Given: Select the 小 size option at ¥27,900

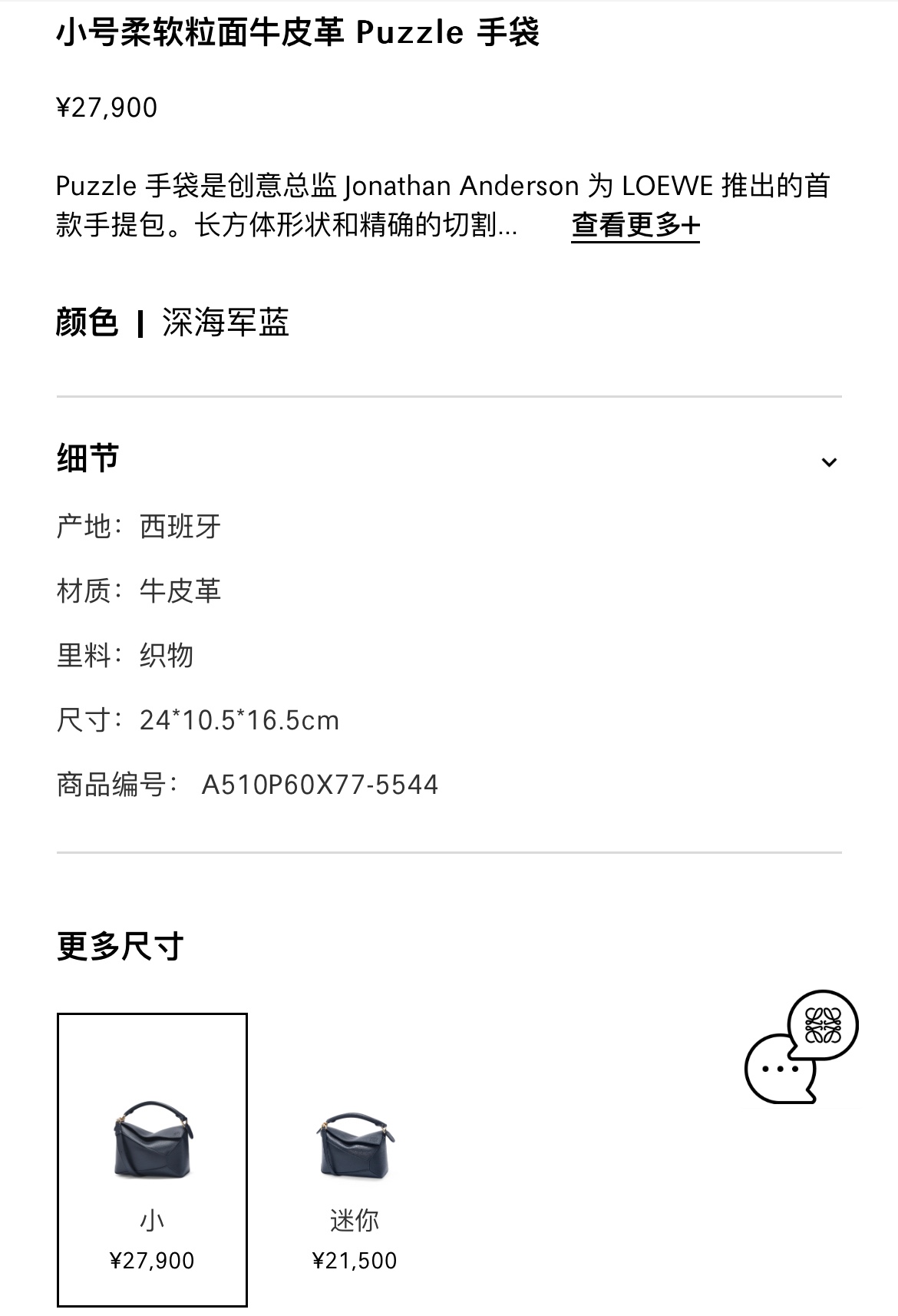Looking at the screenshot, I should click(152, 1159).
